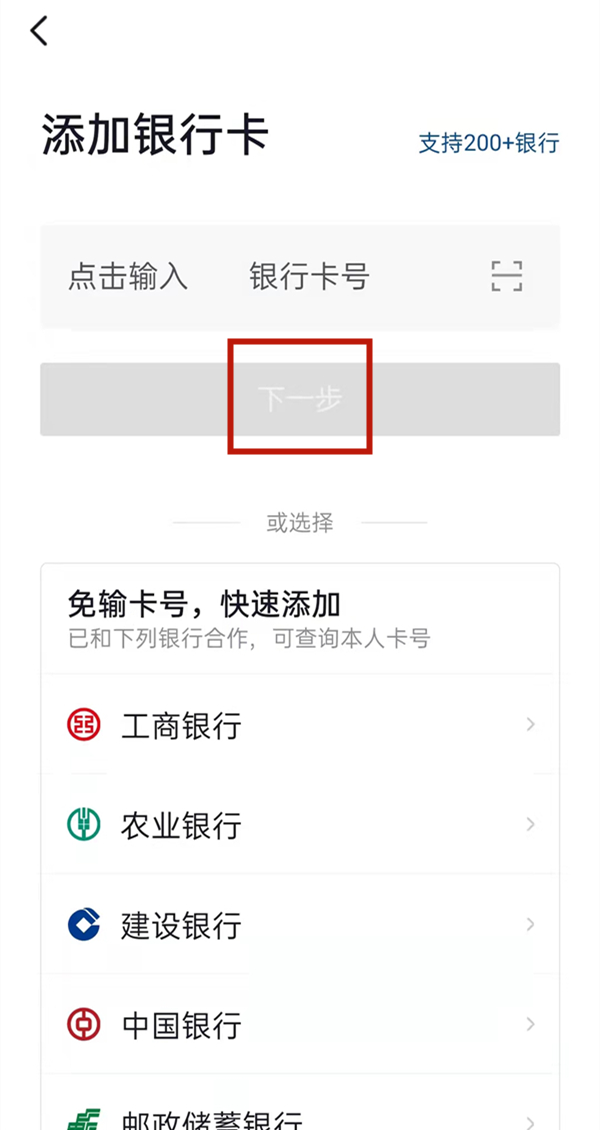Tap the 下一步 button

pyautogui.click(x=300, y=399)
